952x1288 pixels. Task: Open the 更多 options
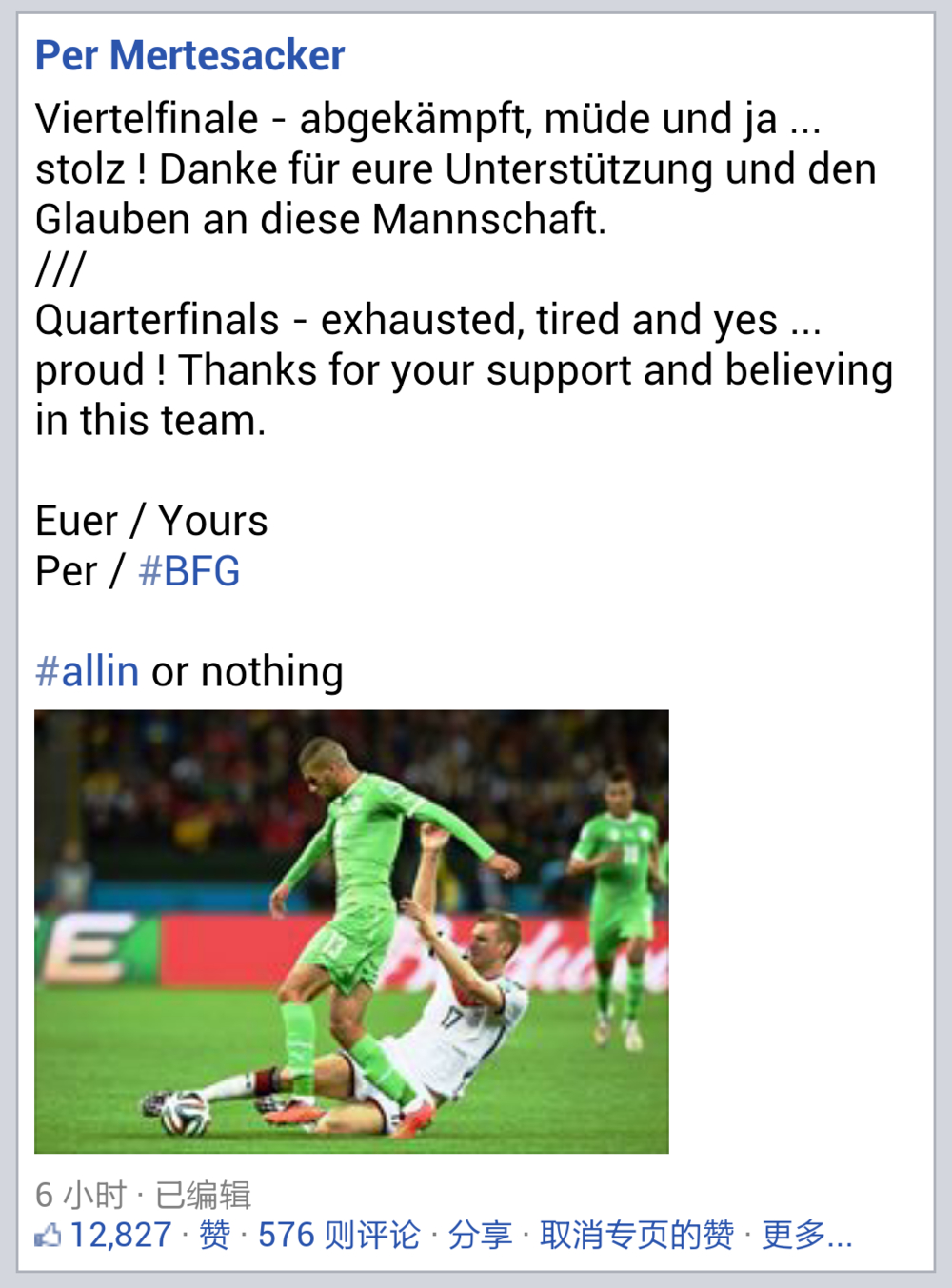806,1236
